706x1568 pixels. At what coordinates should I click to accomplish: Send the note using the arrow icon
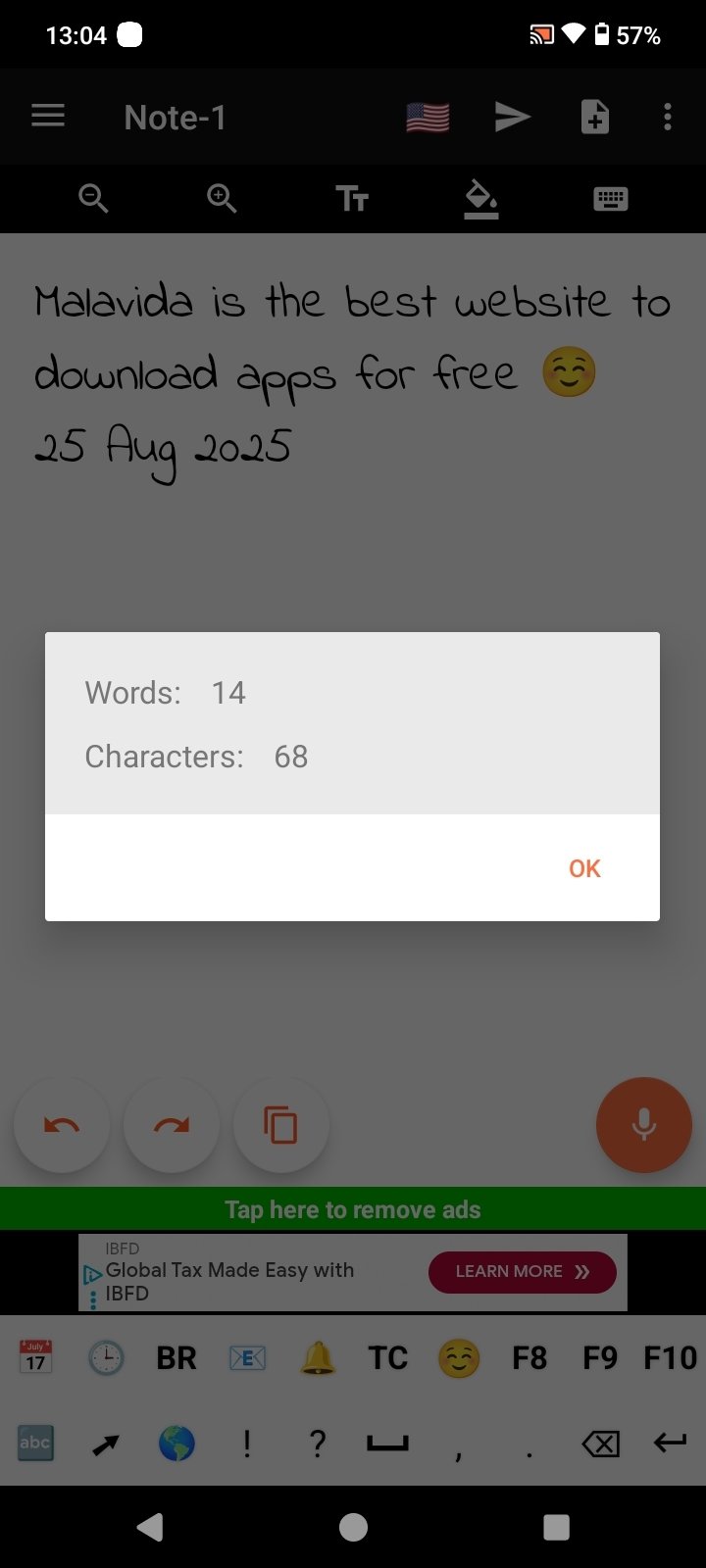point(512,118)
